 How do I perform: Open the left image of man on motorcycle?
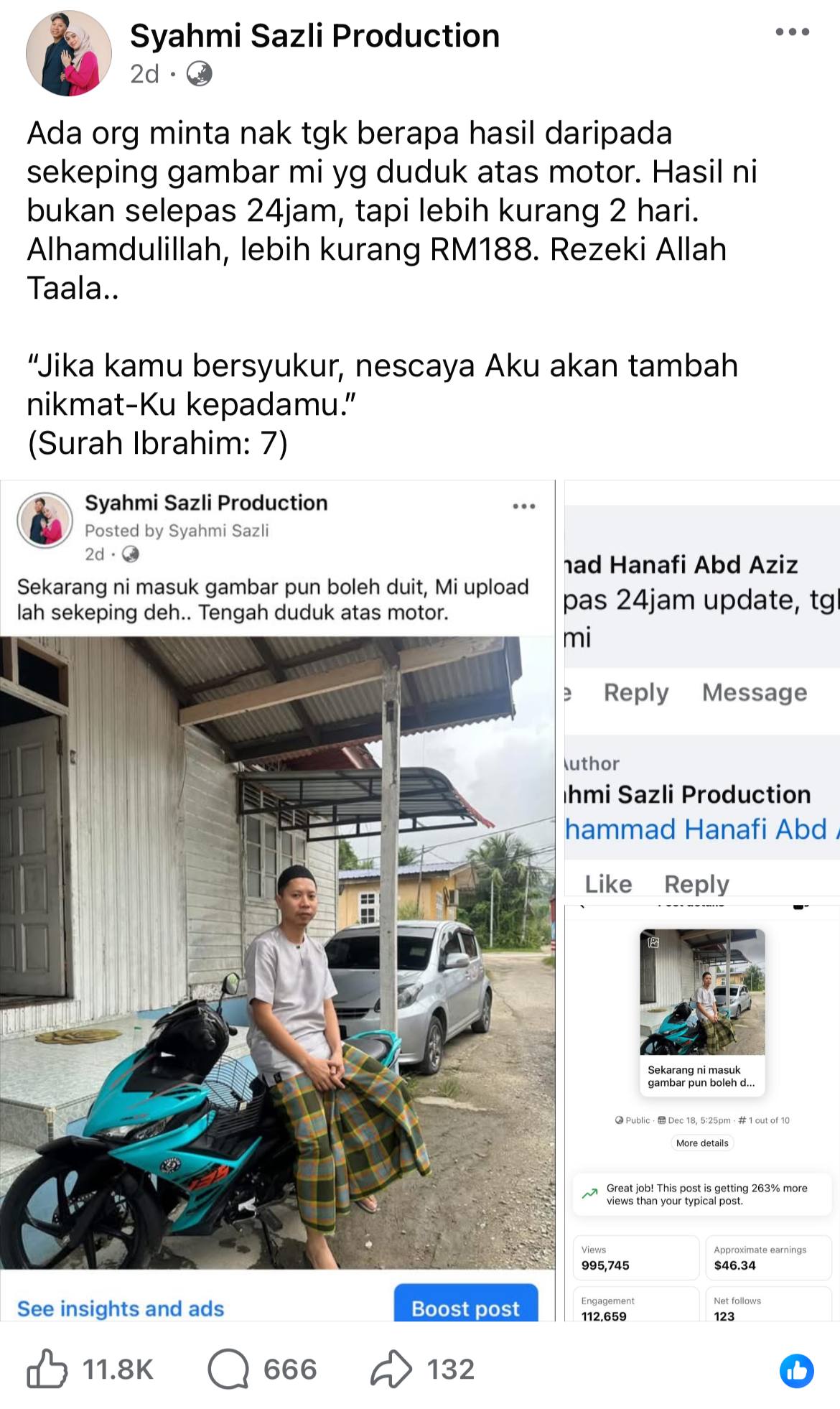(x=277, y=934)
